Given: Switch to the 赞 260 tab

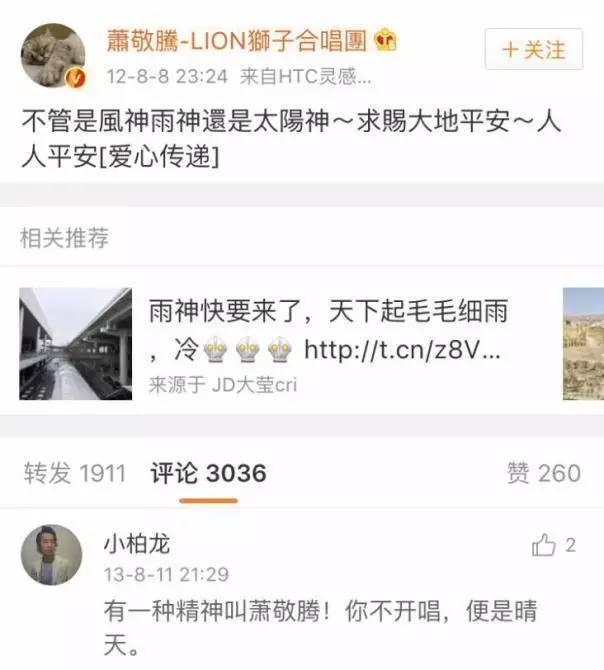Looking at the screenshot, I should (x=544, y=473).
